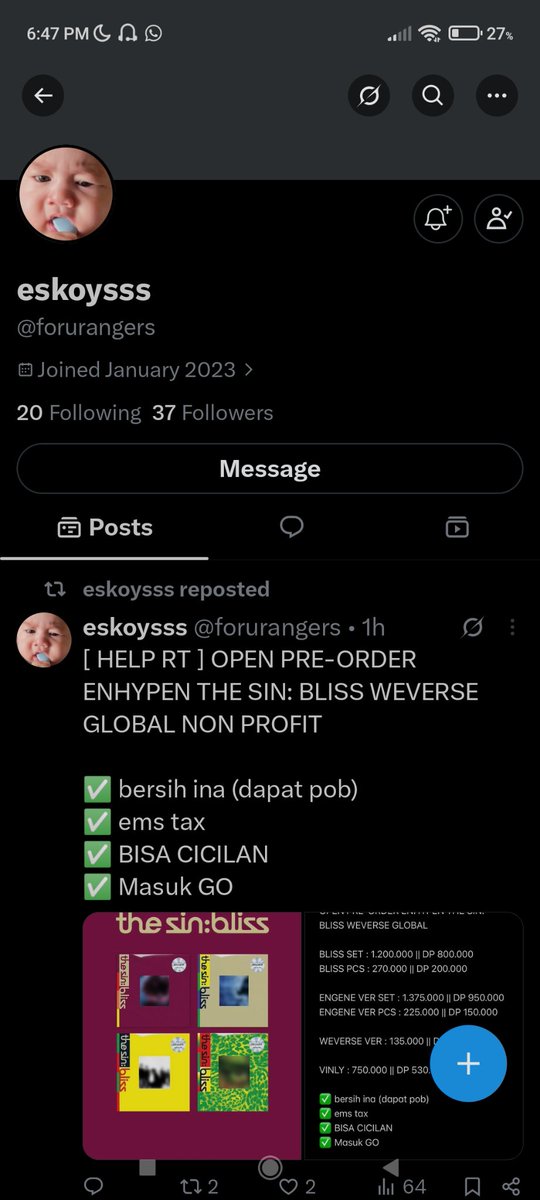Tap the Following person icon button
Viewport: 540px width, 1200px height.
pos(499,219)
